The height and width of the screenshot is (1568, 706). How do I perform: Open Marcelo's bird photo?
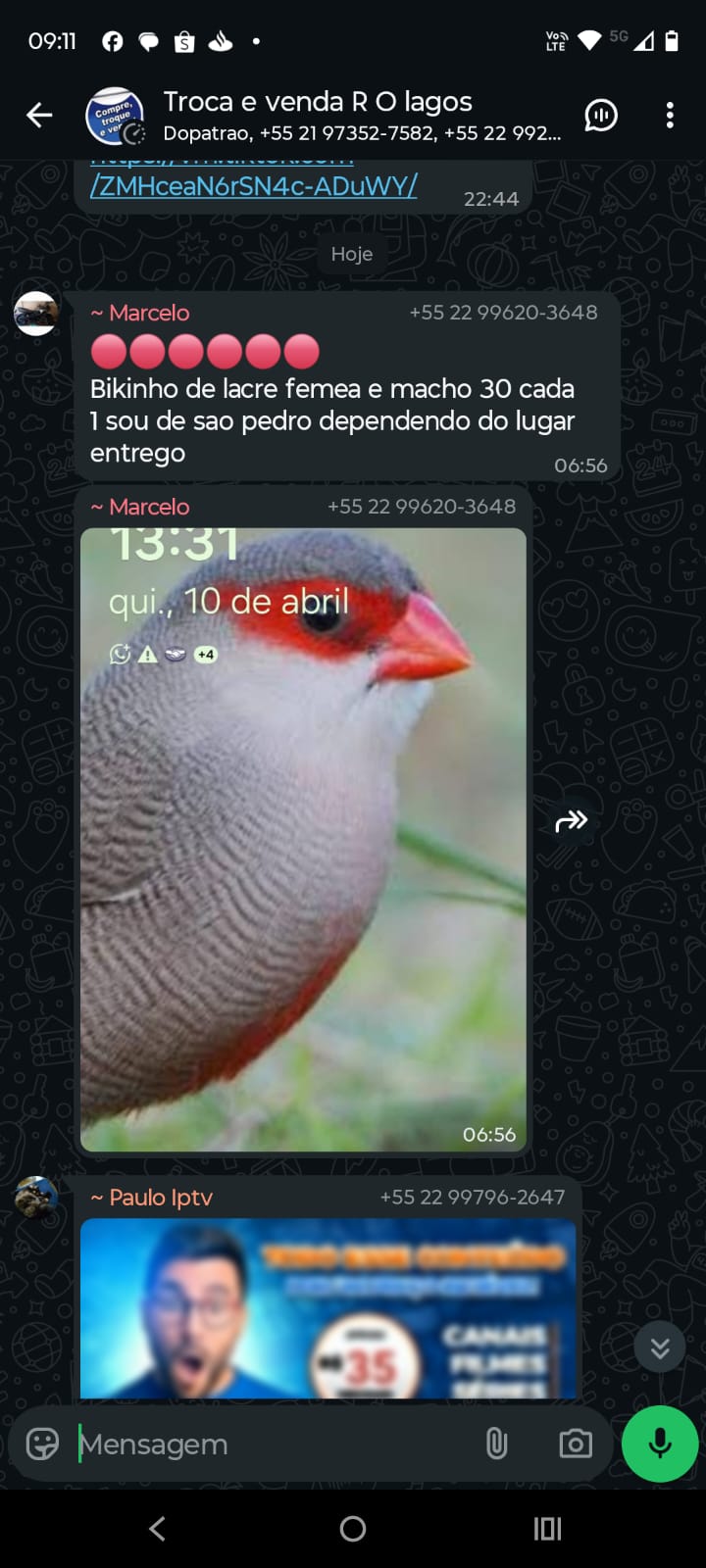pyautogui.click(x=303, y=839)
